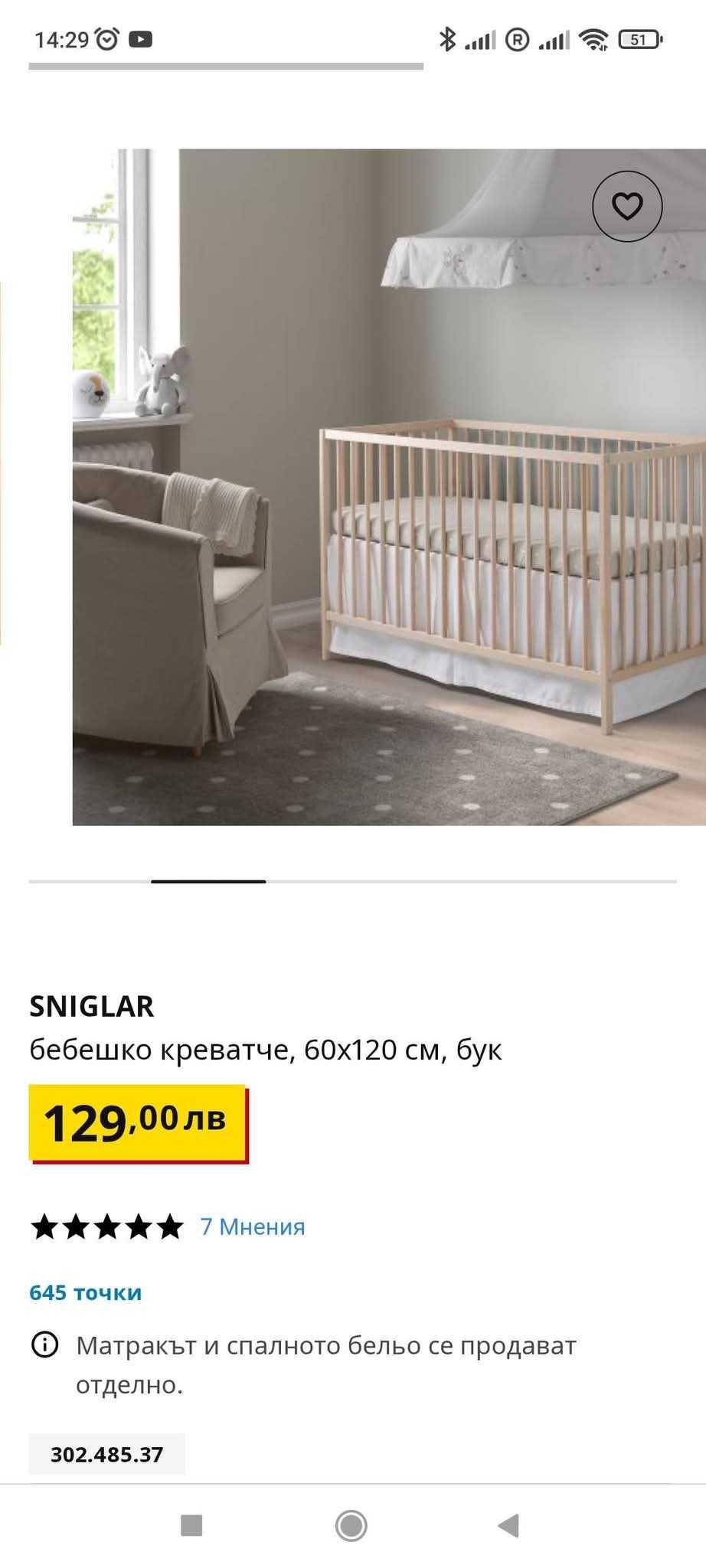Screen dimensions: 706x1568
Task: Add SNIGLAR crib to favorites with the heart icon
Action: [x=627, y=206]
